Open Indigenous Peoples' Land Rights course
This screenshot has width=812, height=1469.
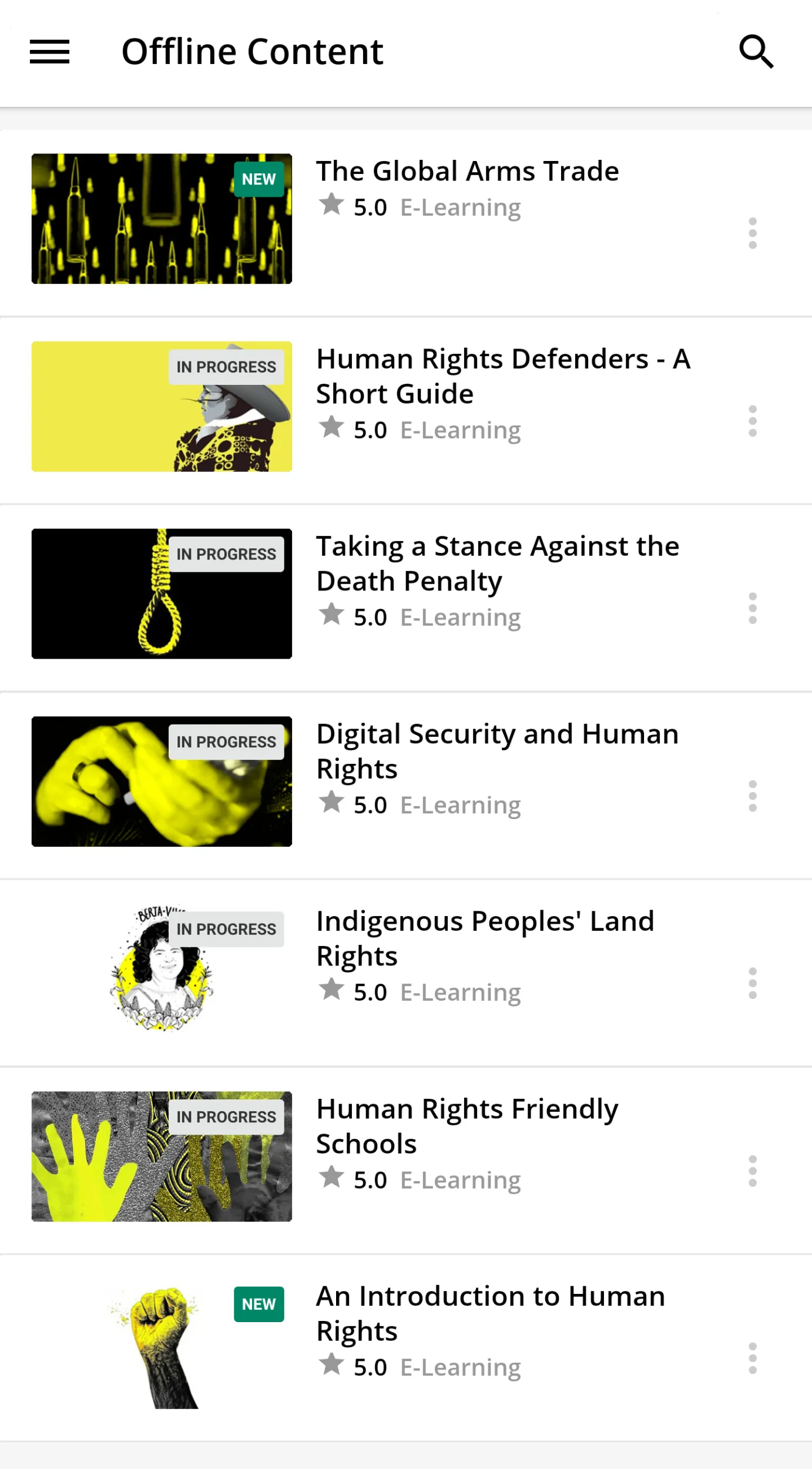[x=485, y=938]
